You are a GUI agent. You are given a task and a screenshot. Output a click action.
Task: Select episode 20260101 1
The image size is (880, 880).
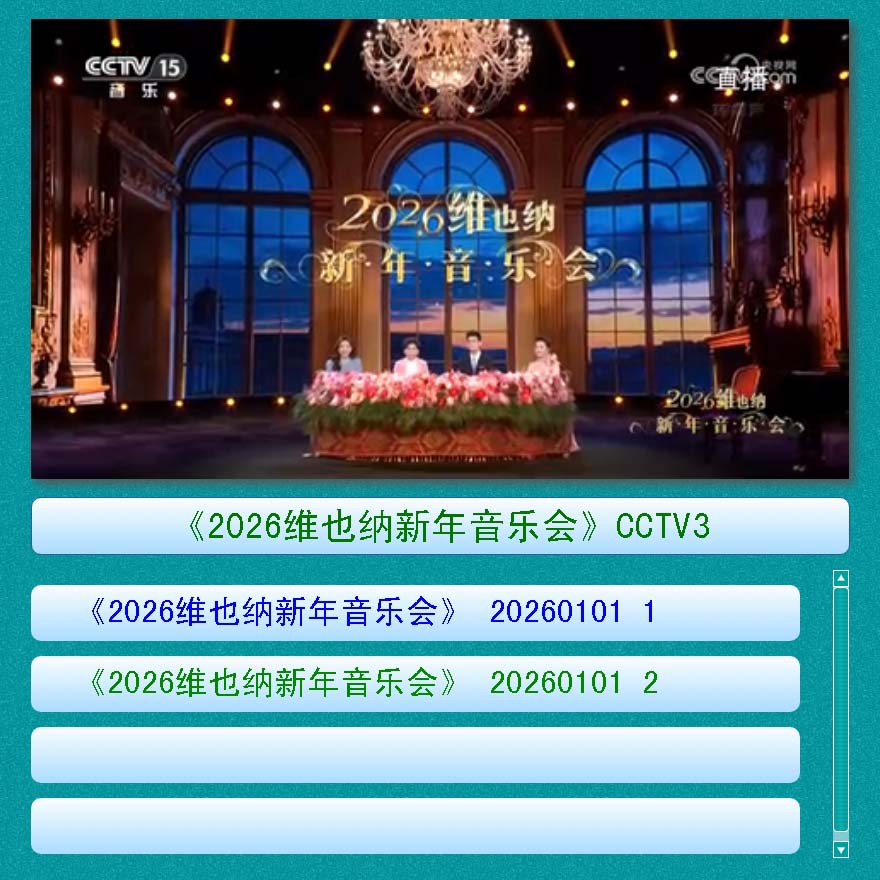pyautogui.click(x=415, y=613)
